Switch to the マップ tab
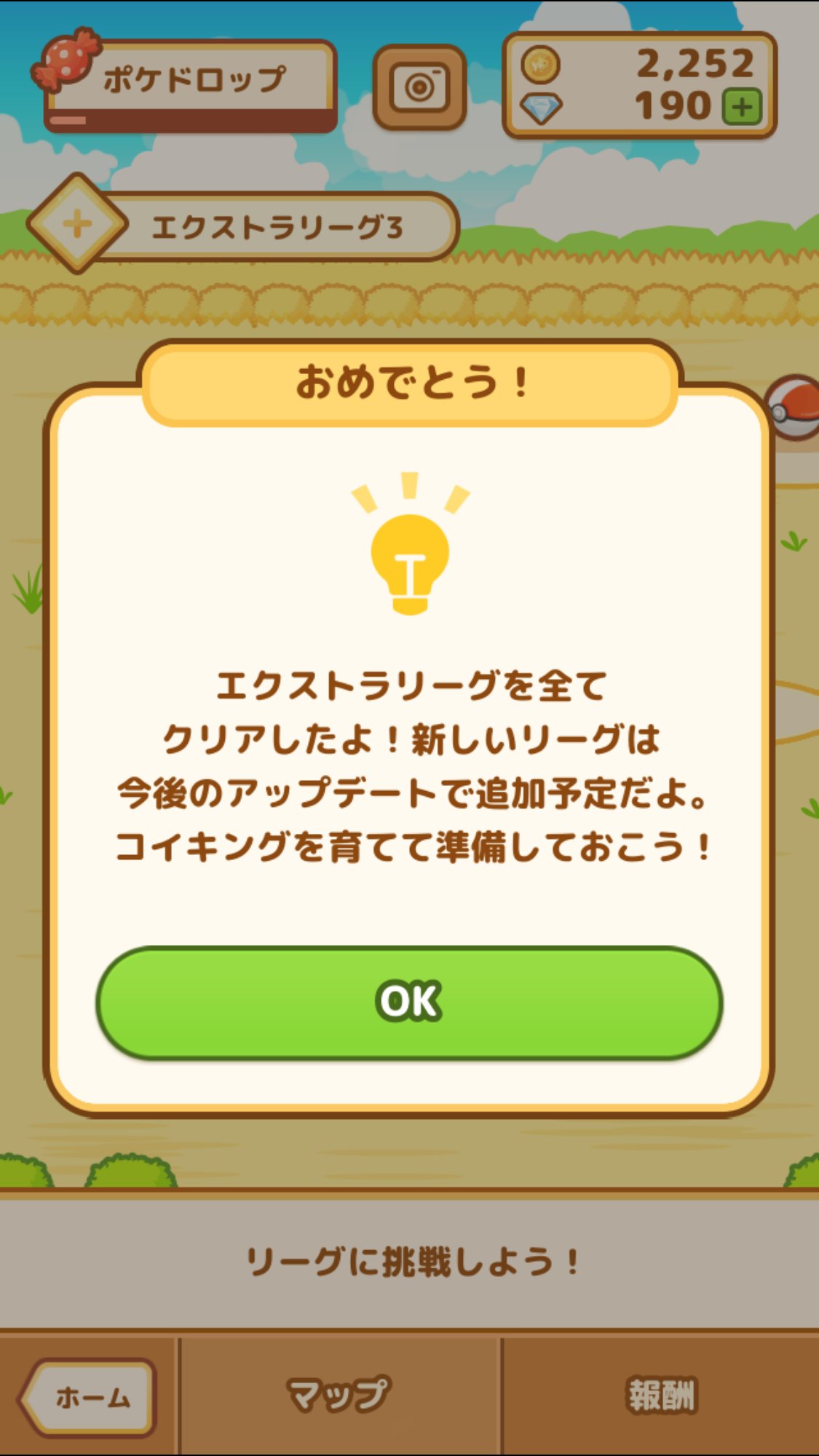Viewport: 819px width, 1456px height. (339, 1394)
